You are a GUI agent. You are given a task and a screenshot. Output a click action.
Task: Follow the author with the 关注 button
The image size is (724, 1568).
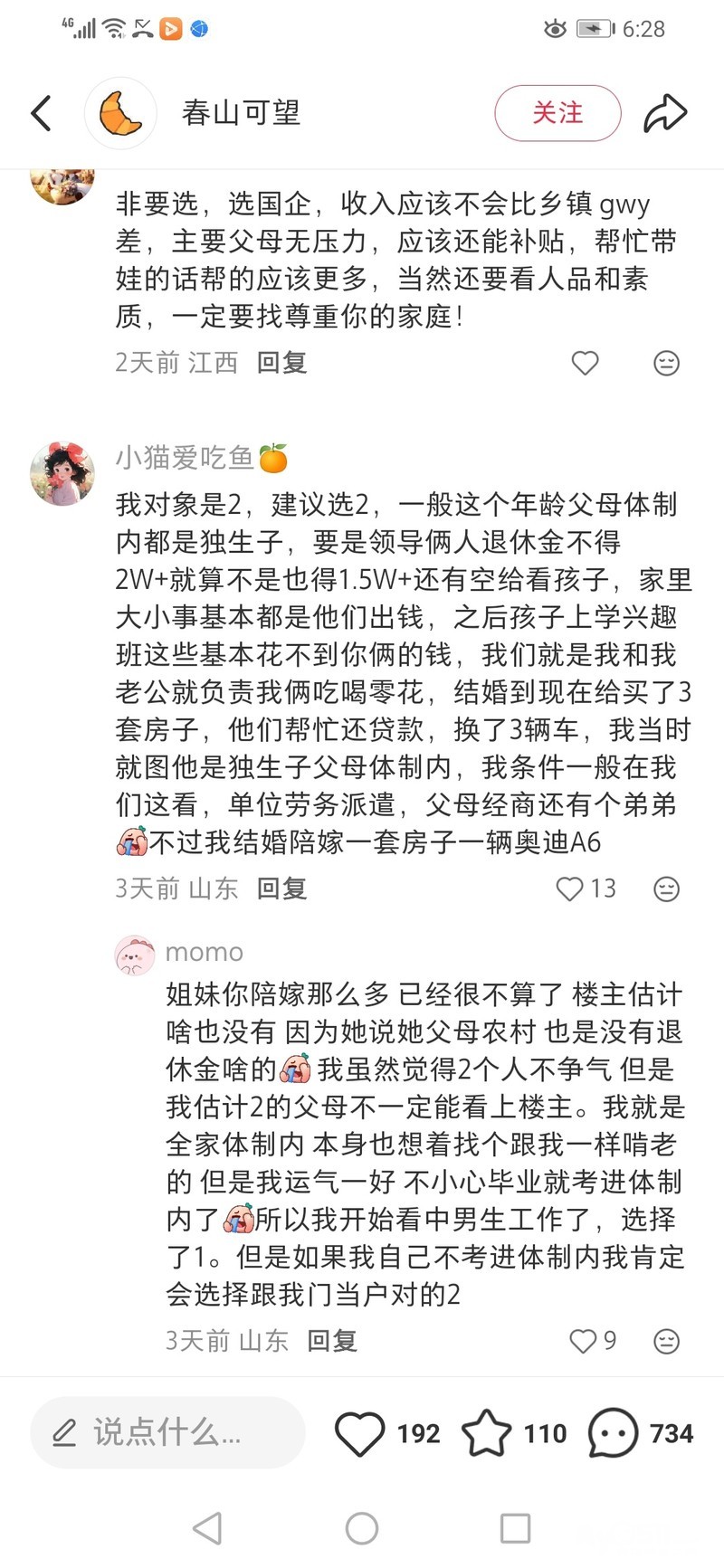(557, 114)
